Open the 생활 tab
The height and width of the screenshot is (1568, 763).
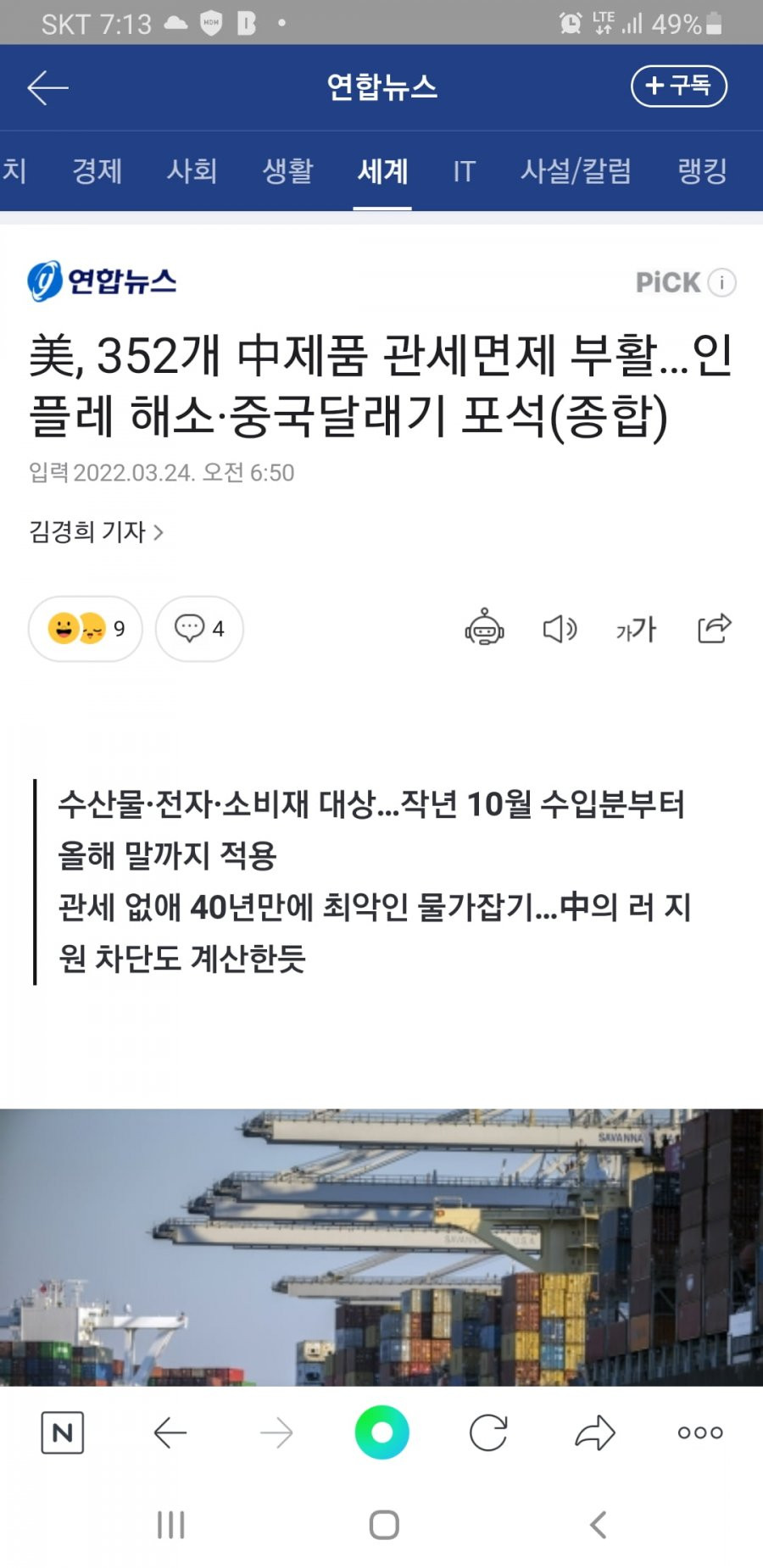tap(287, 170)
